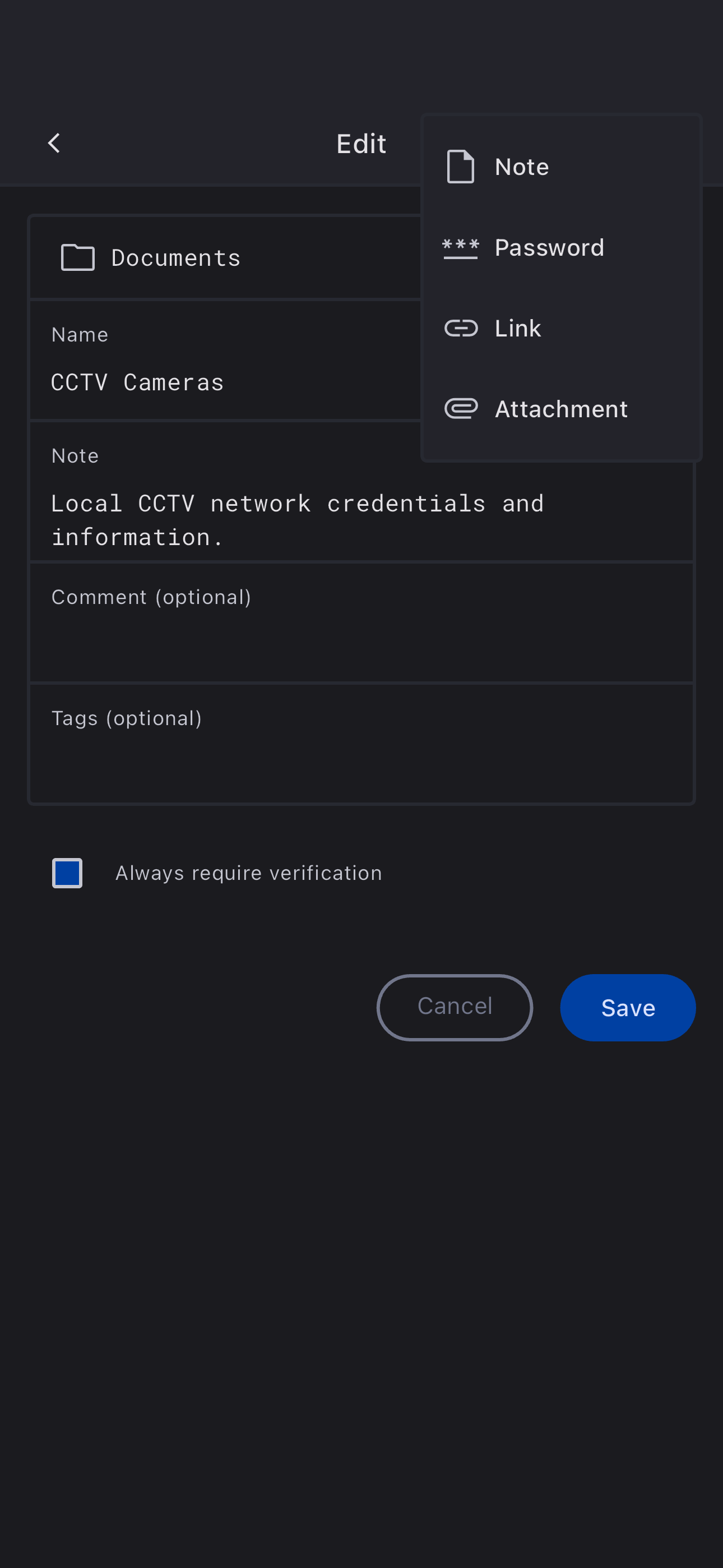
Task: Toggle Always require verification checkbox
Action: click(x=68, y=873)
